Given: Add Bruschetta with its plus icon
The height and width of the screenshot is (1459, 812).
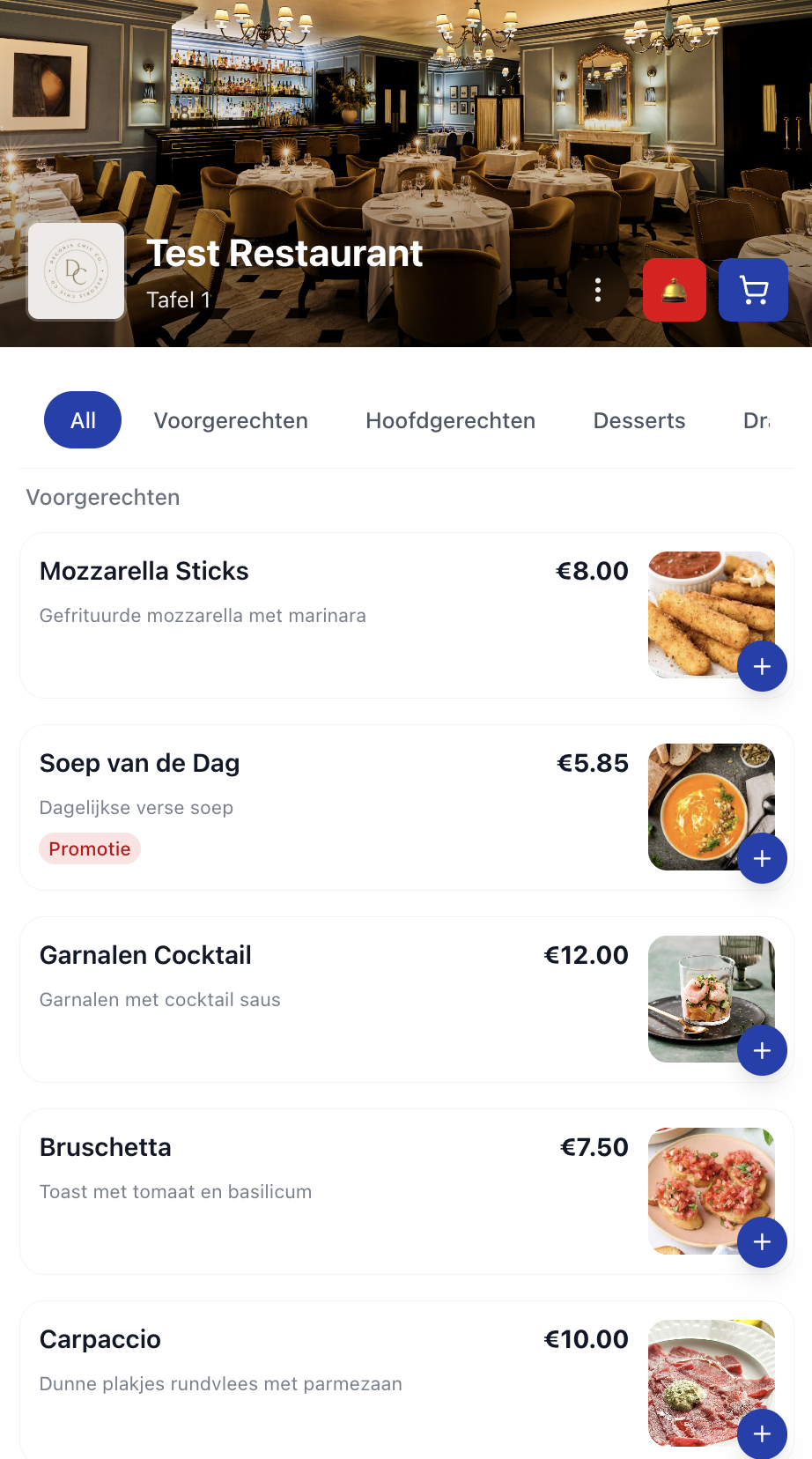Looking at the screenshot, I should click(762, 1242).
